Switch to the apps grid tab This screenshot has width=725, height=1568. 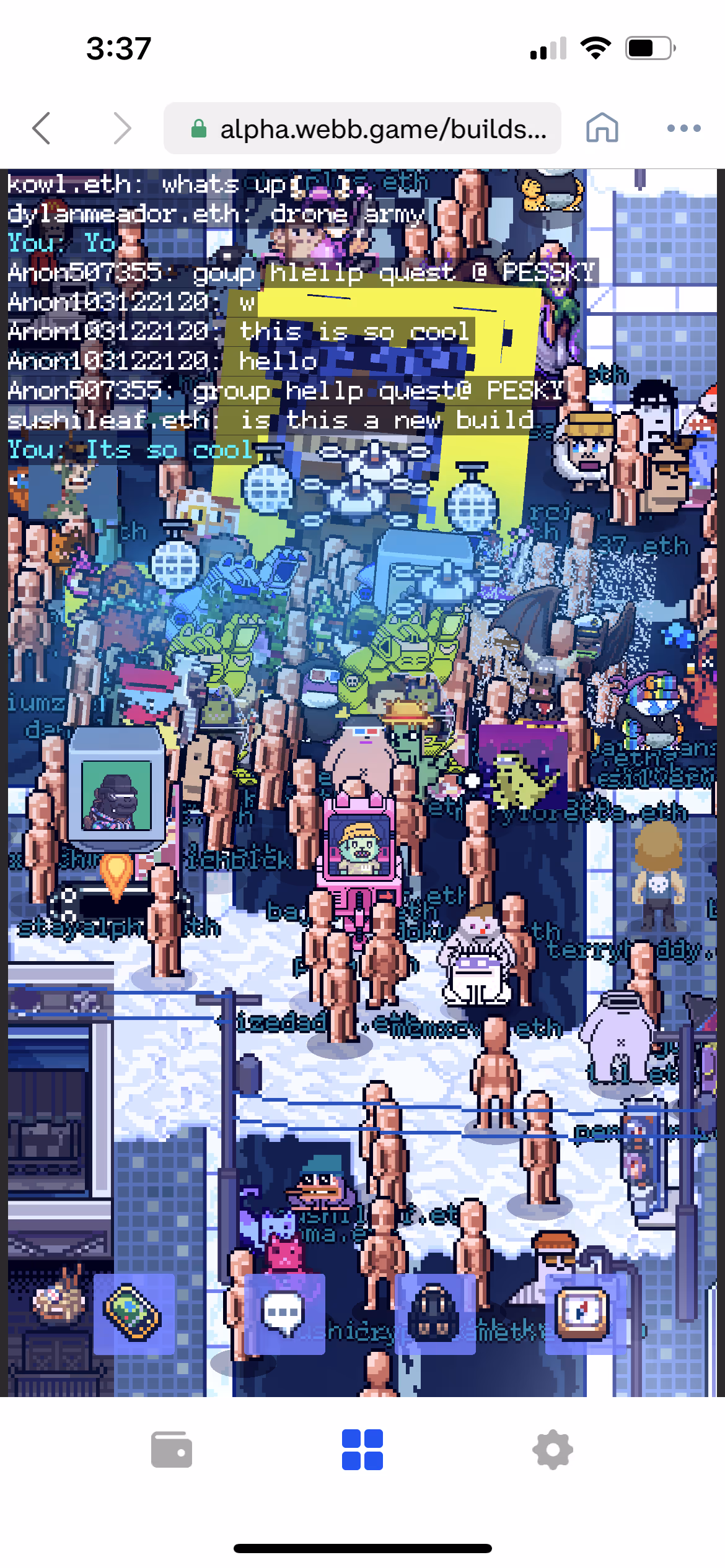[x=362, y=1450]
